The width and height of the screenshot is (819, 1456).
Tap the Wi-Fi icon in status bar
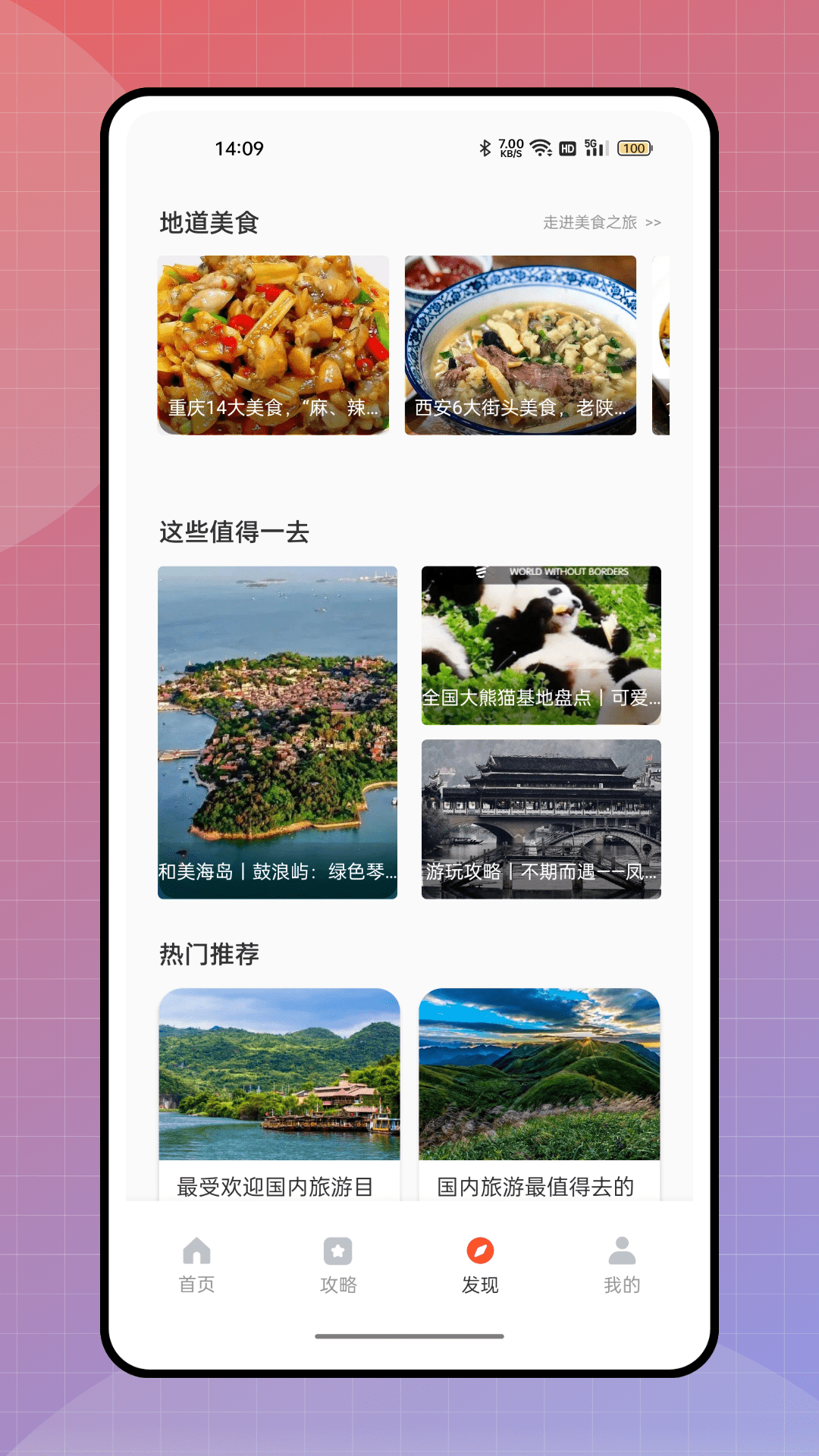coord(540,149)
